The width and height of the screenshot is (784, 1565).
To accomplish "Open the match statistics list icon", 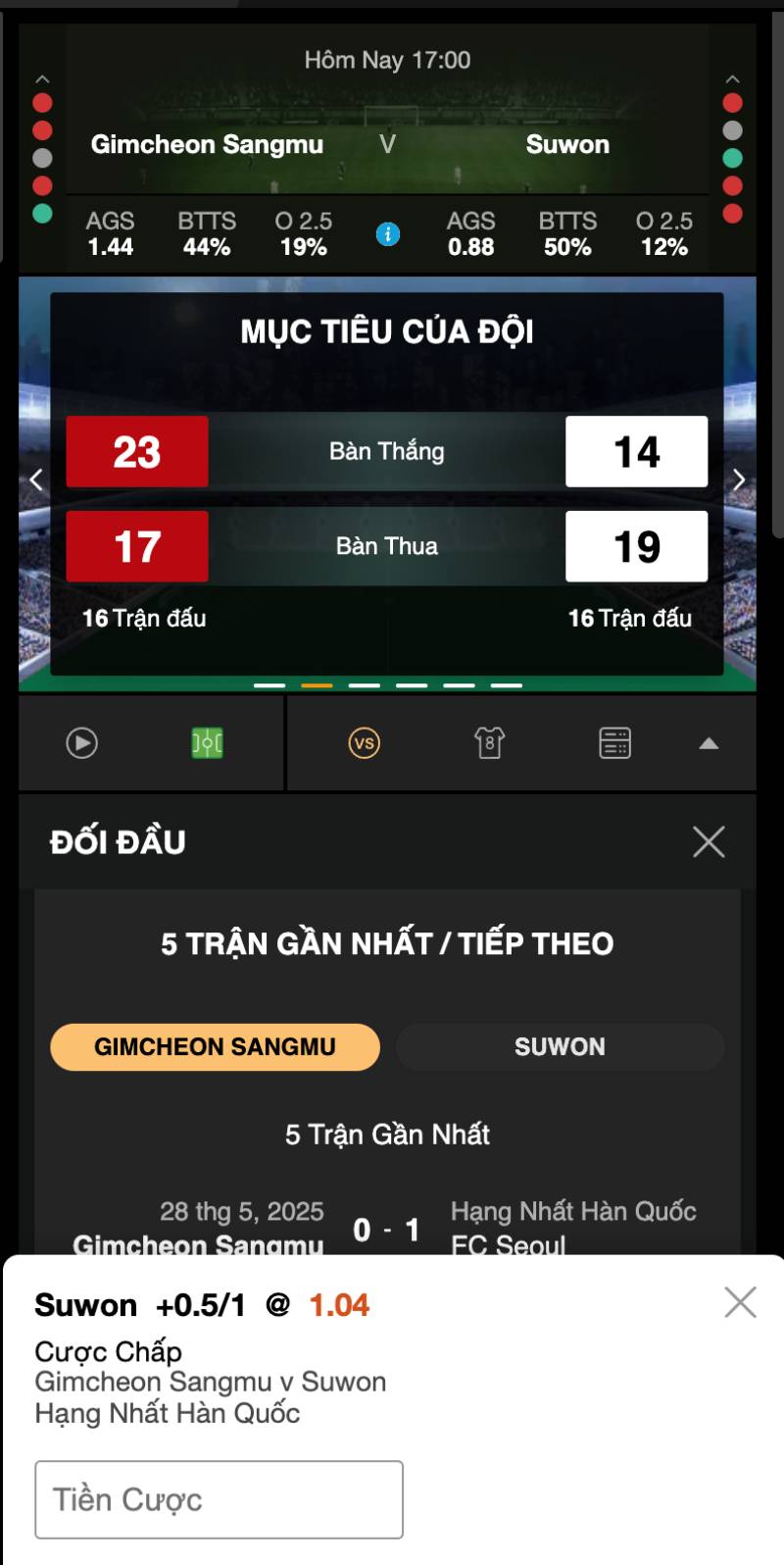I will coord(612,743).
